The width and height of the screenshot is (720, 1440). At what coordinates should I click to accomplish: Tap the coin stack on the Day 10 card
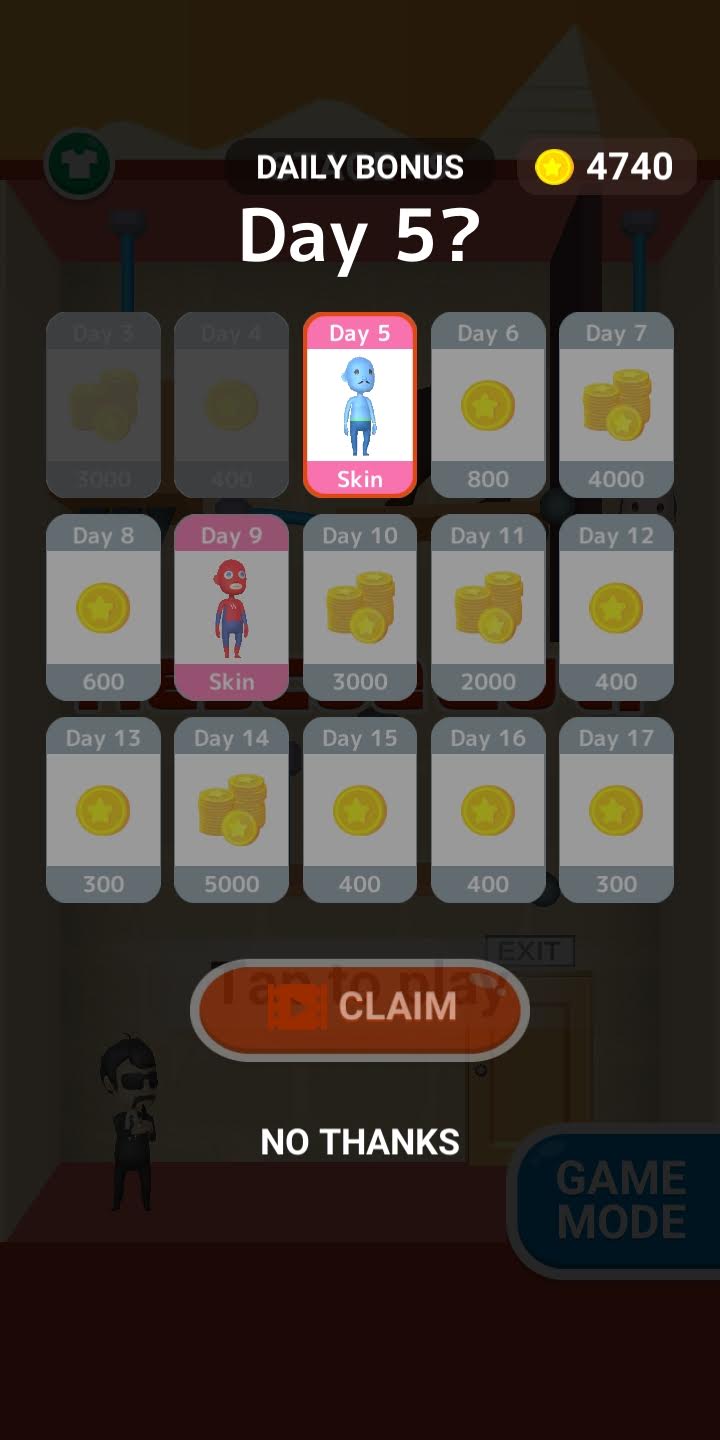360,608
